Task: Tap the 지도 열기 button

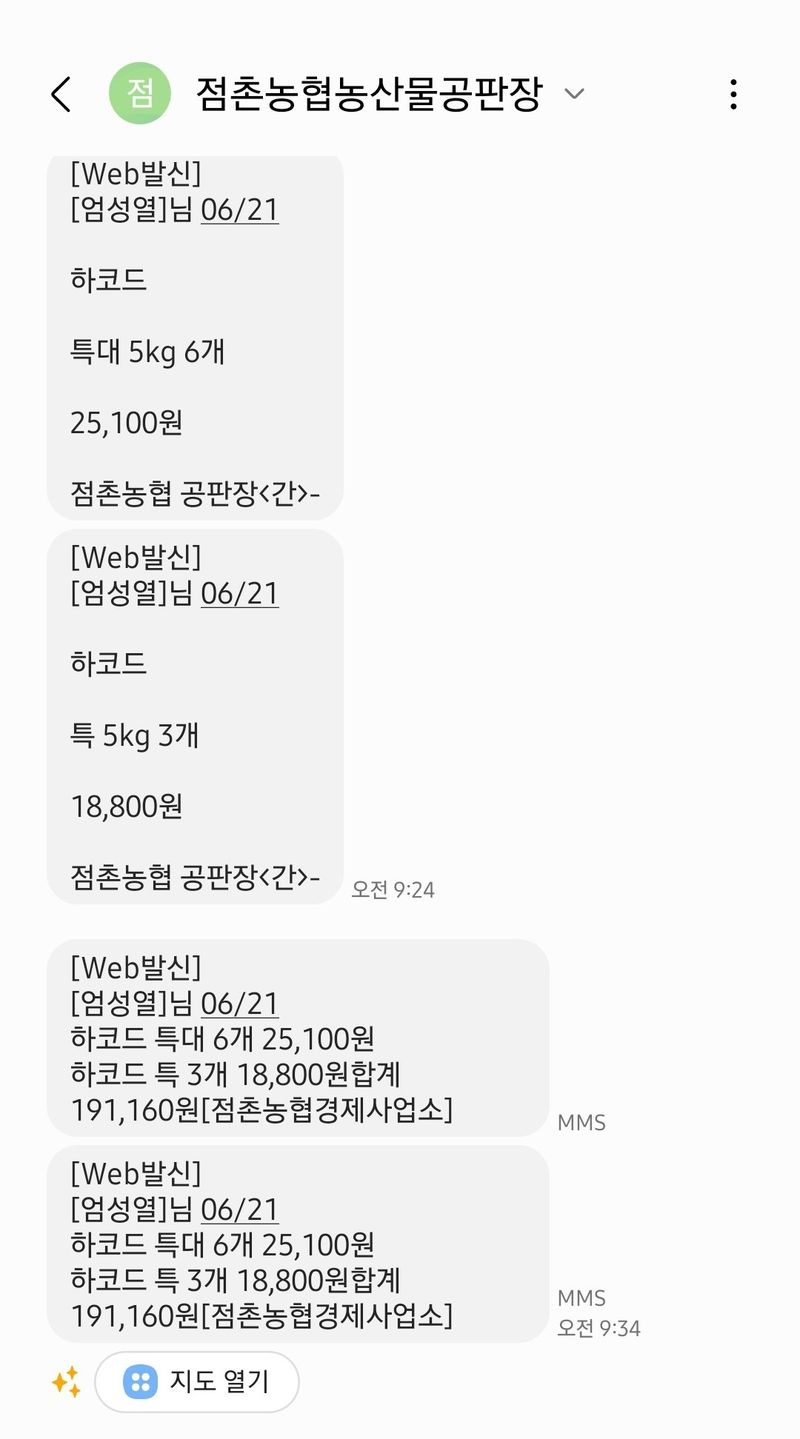Action: (197, 1382)
